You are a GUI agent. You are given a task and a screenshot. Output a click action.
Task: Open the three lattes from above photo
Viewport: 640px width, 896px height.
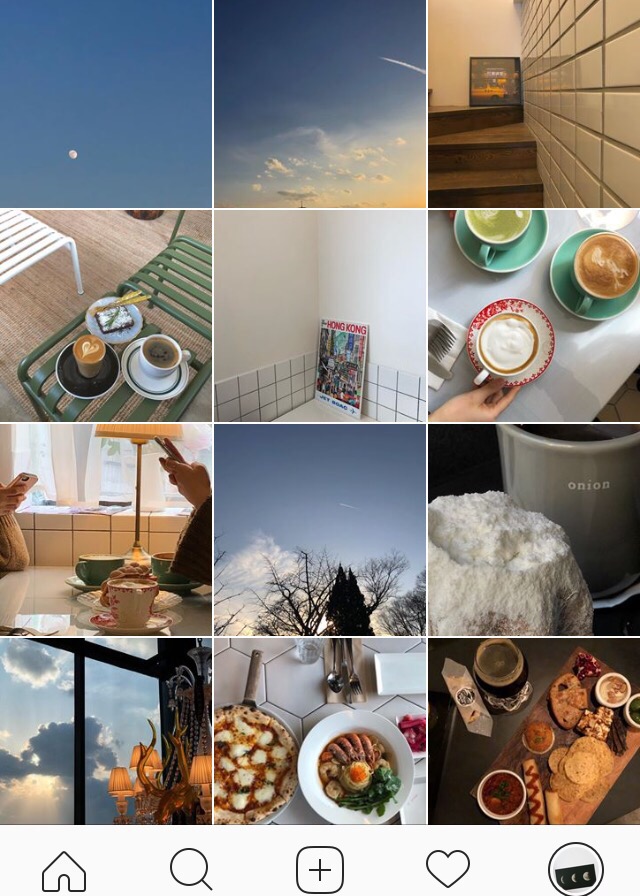click(534, 316)
